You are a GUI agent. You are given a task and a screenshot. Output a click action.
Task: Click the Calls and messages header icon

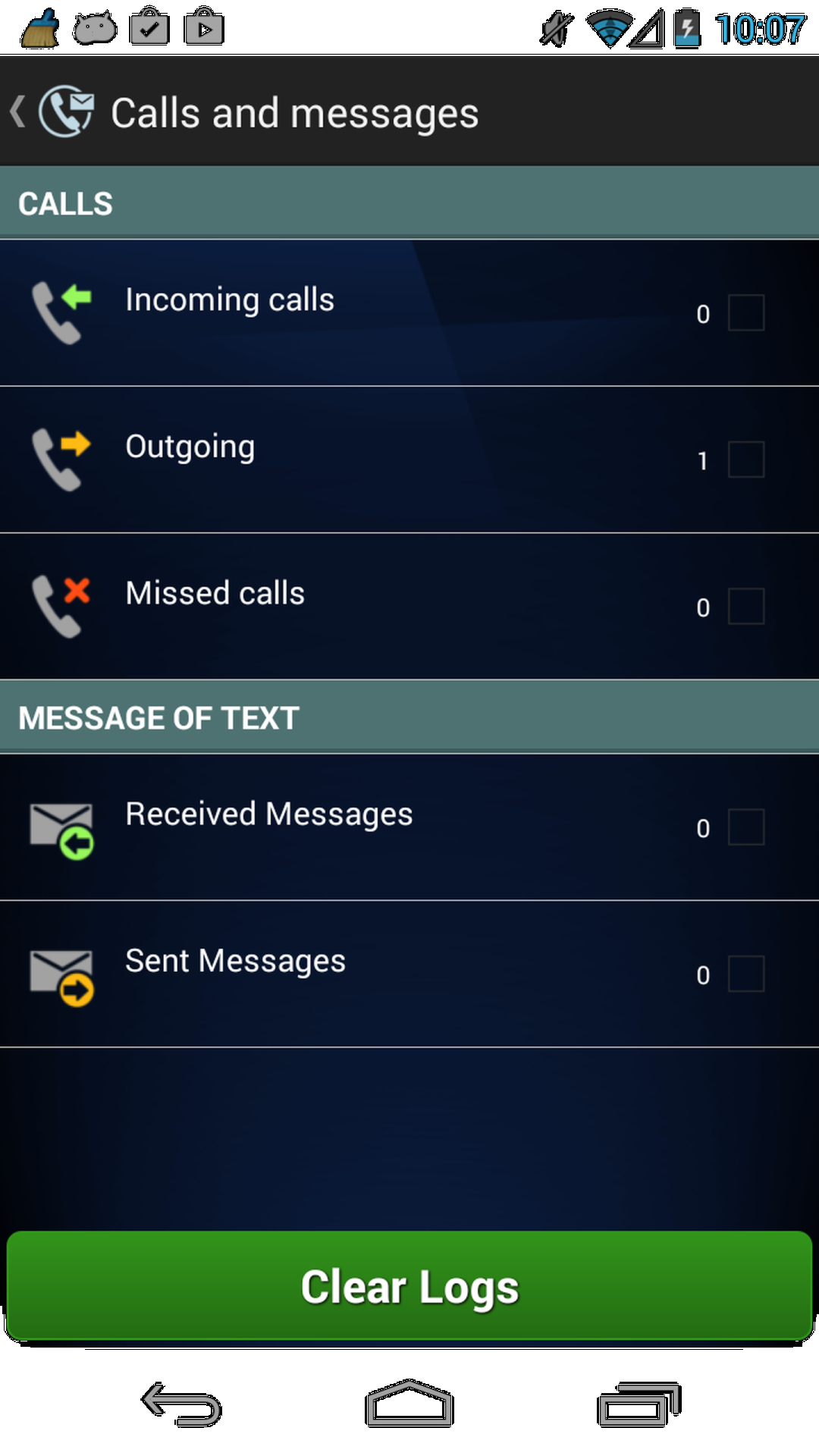(x=67, y=111)
